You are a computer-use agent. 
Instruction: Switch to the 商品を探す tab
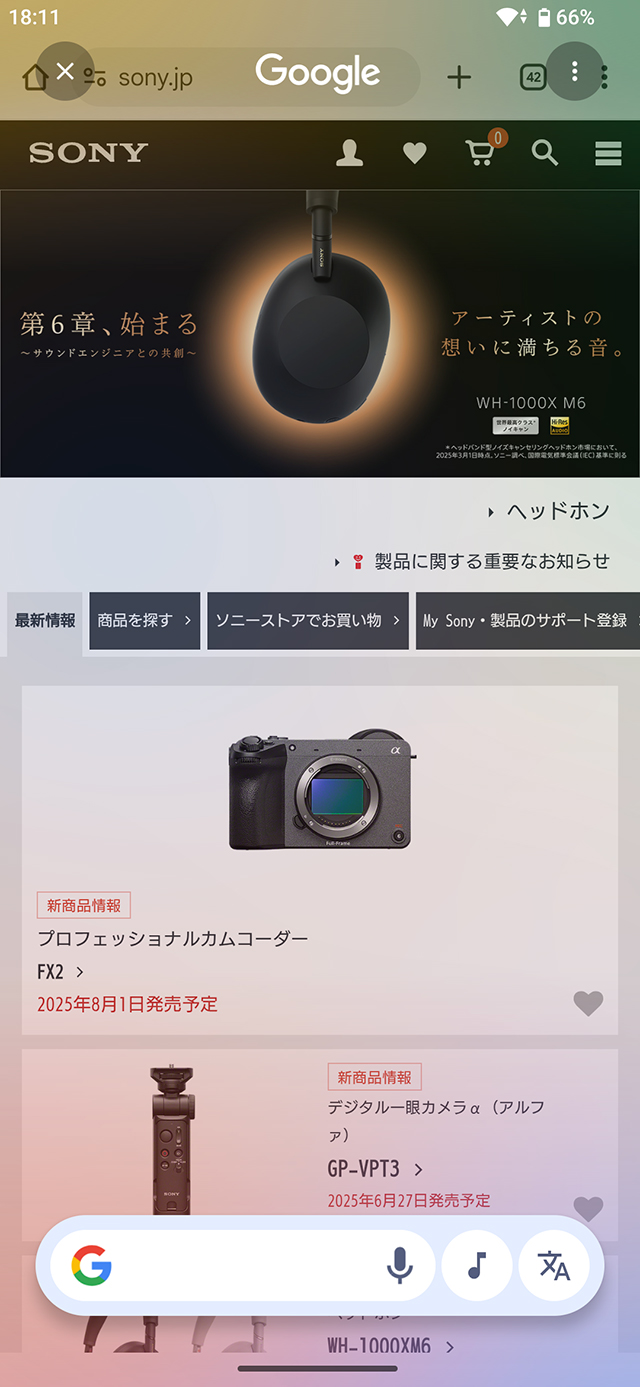click(x=144, y=621)
